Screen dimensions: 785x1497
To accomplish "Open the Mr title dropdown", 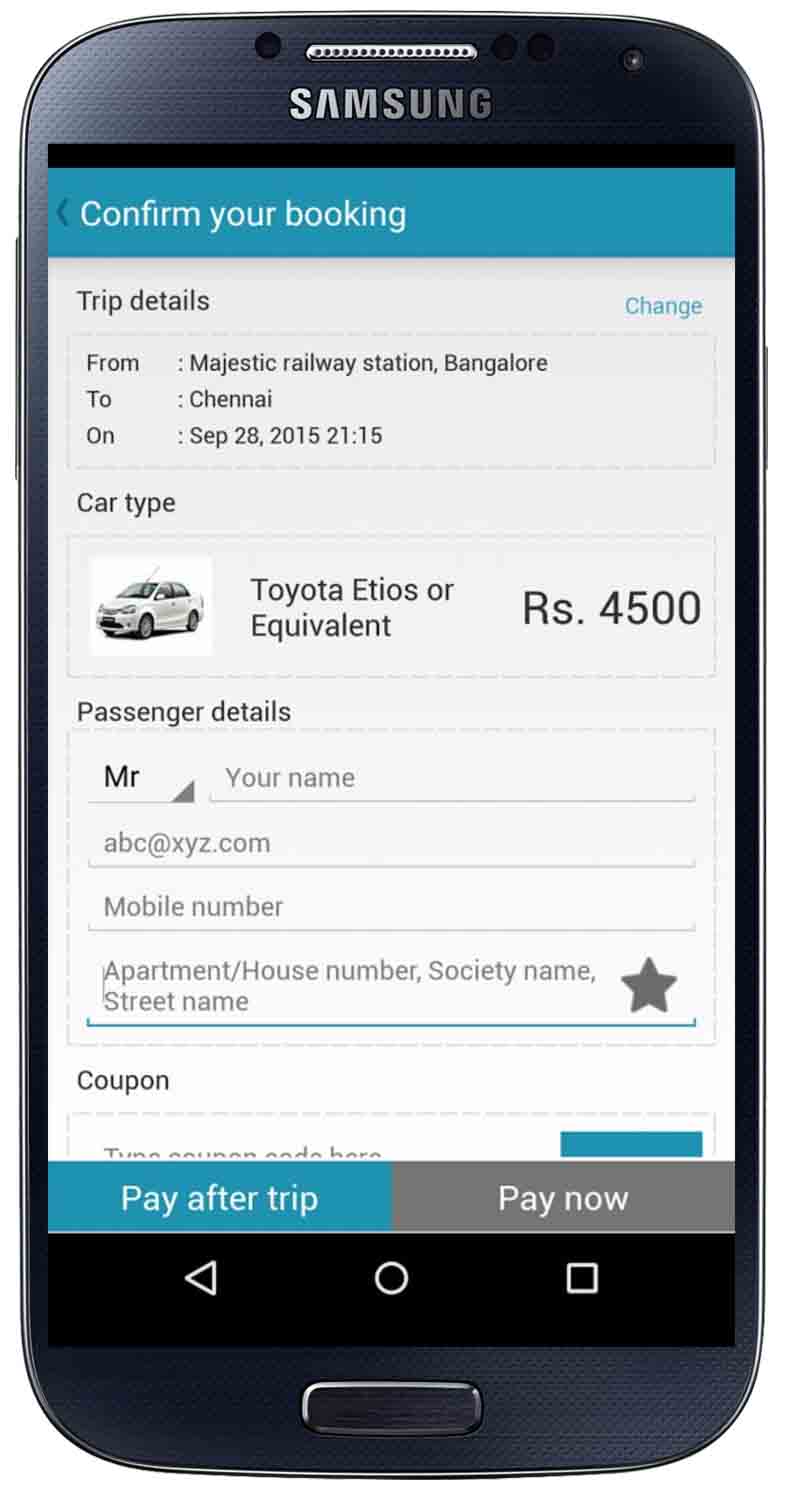I will coord(141,778).
